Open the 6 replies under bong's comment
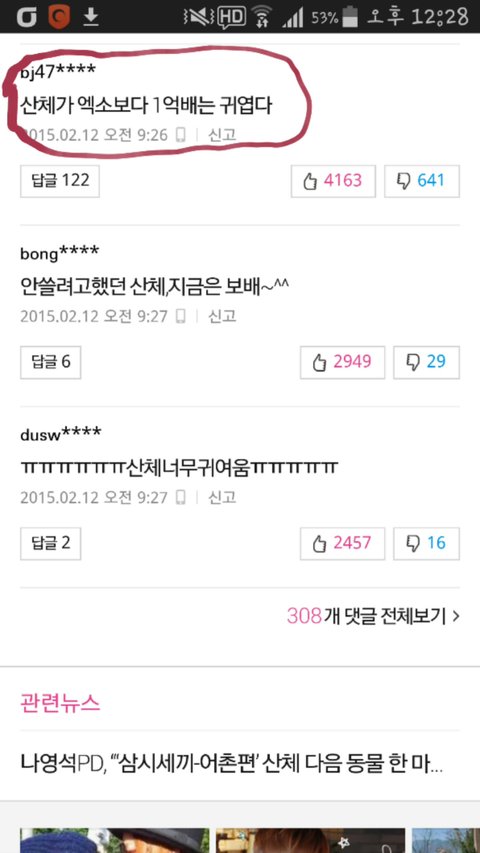Viewport: 480px width, 853px height. 51,362
